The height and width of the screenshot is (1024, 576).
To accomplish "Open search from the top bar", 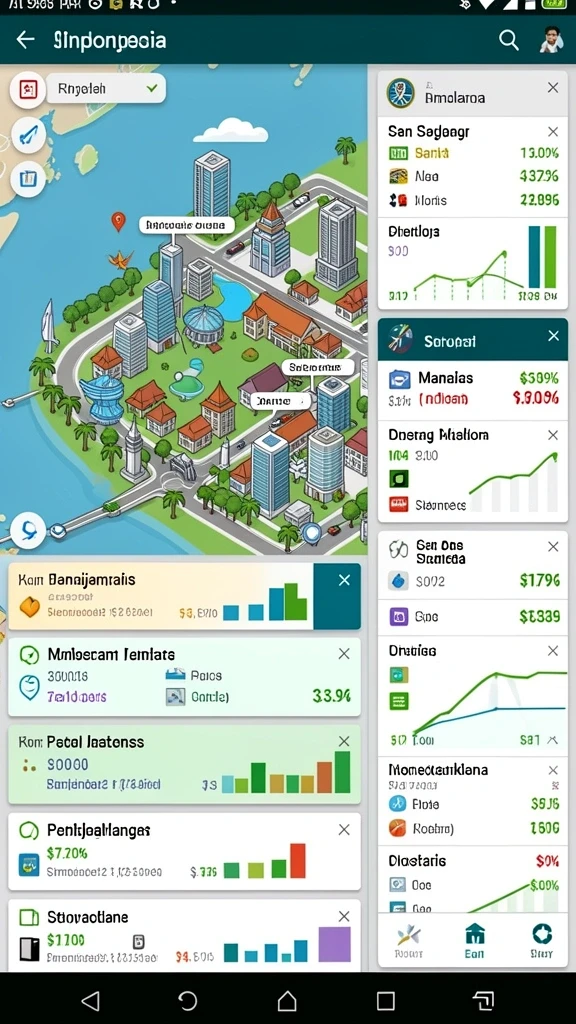I will pyautogui.click(x=508, y=40).
